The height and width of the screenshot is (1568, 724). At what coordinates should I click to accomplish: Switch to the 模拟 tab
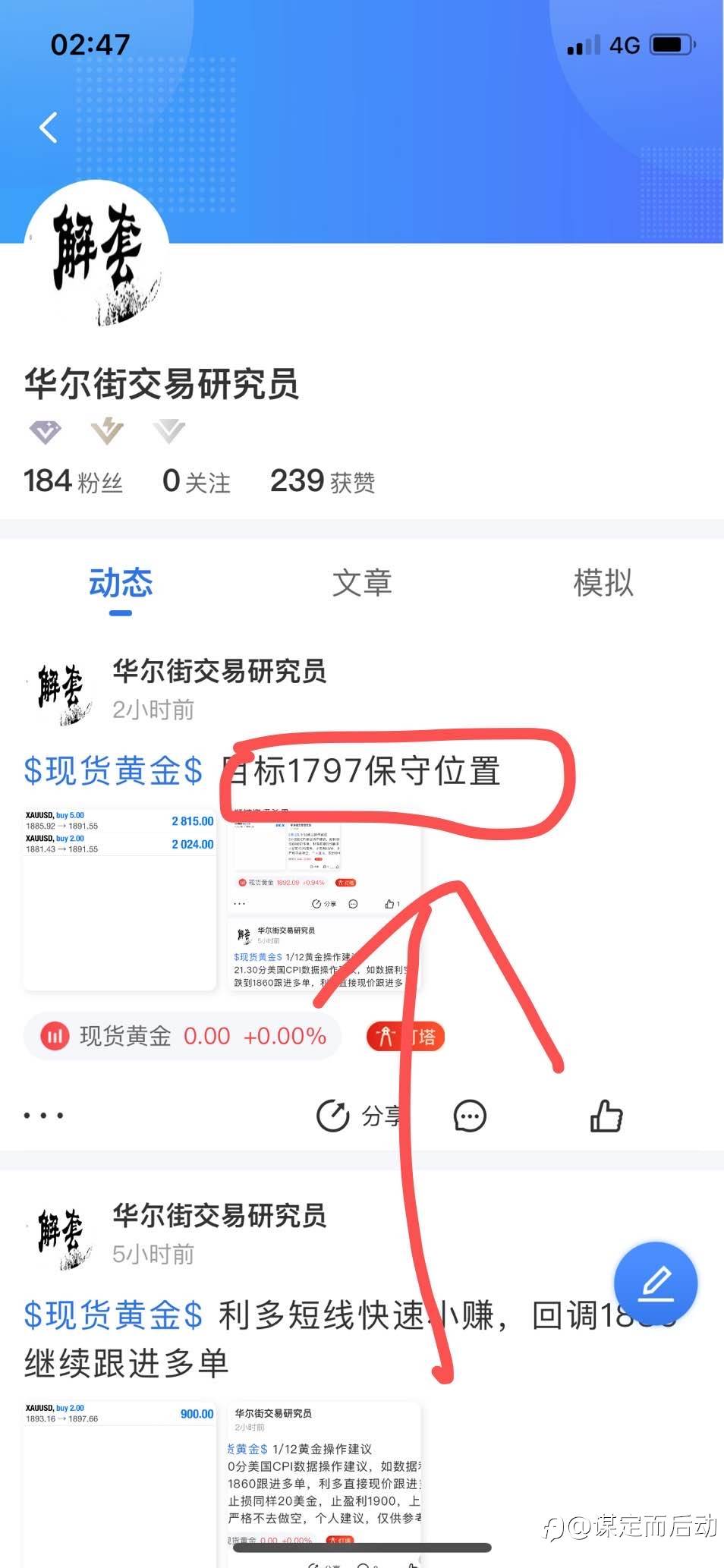point(603,583)
